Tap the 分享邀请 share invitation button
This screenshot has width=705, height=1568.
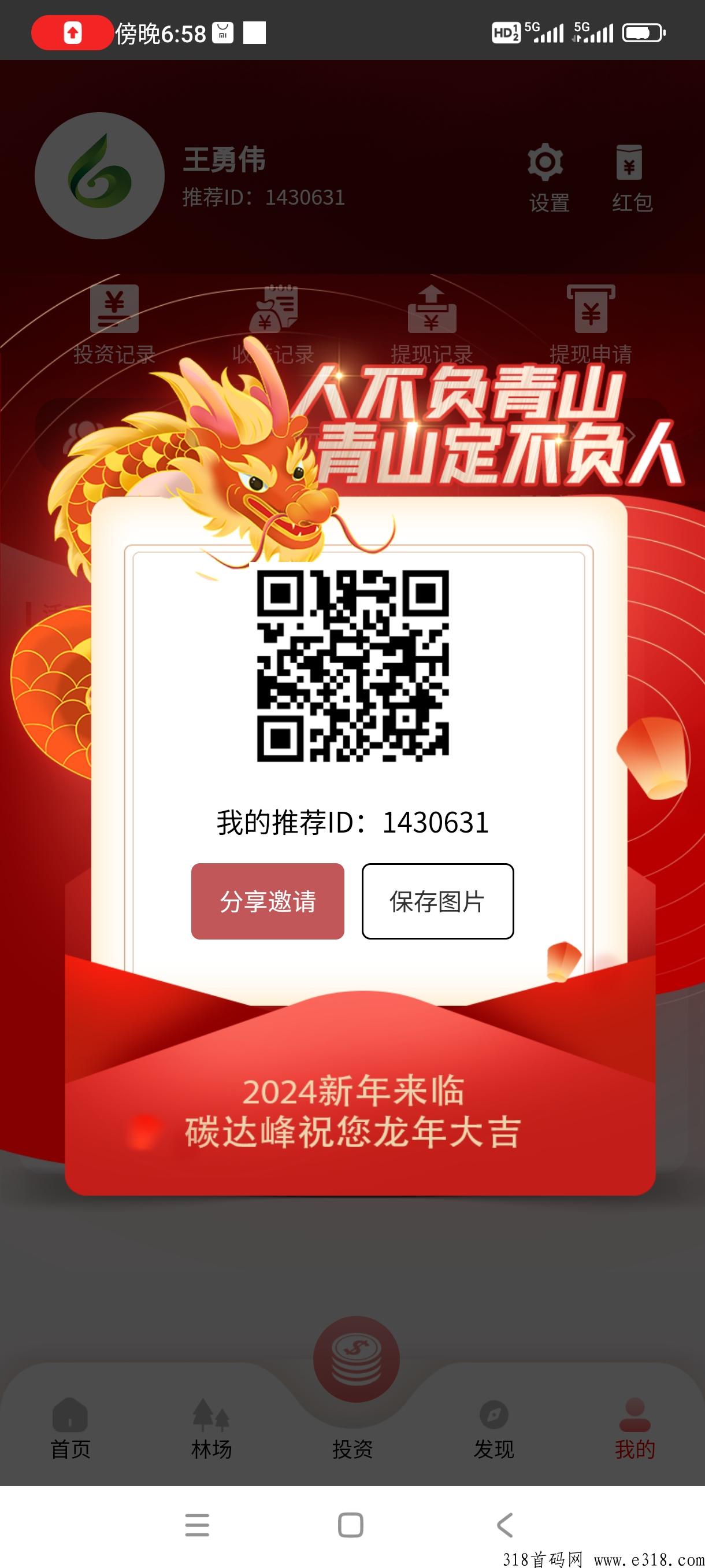pyautogui.click(x=268, y=901)
